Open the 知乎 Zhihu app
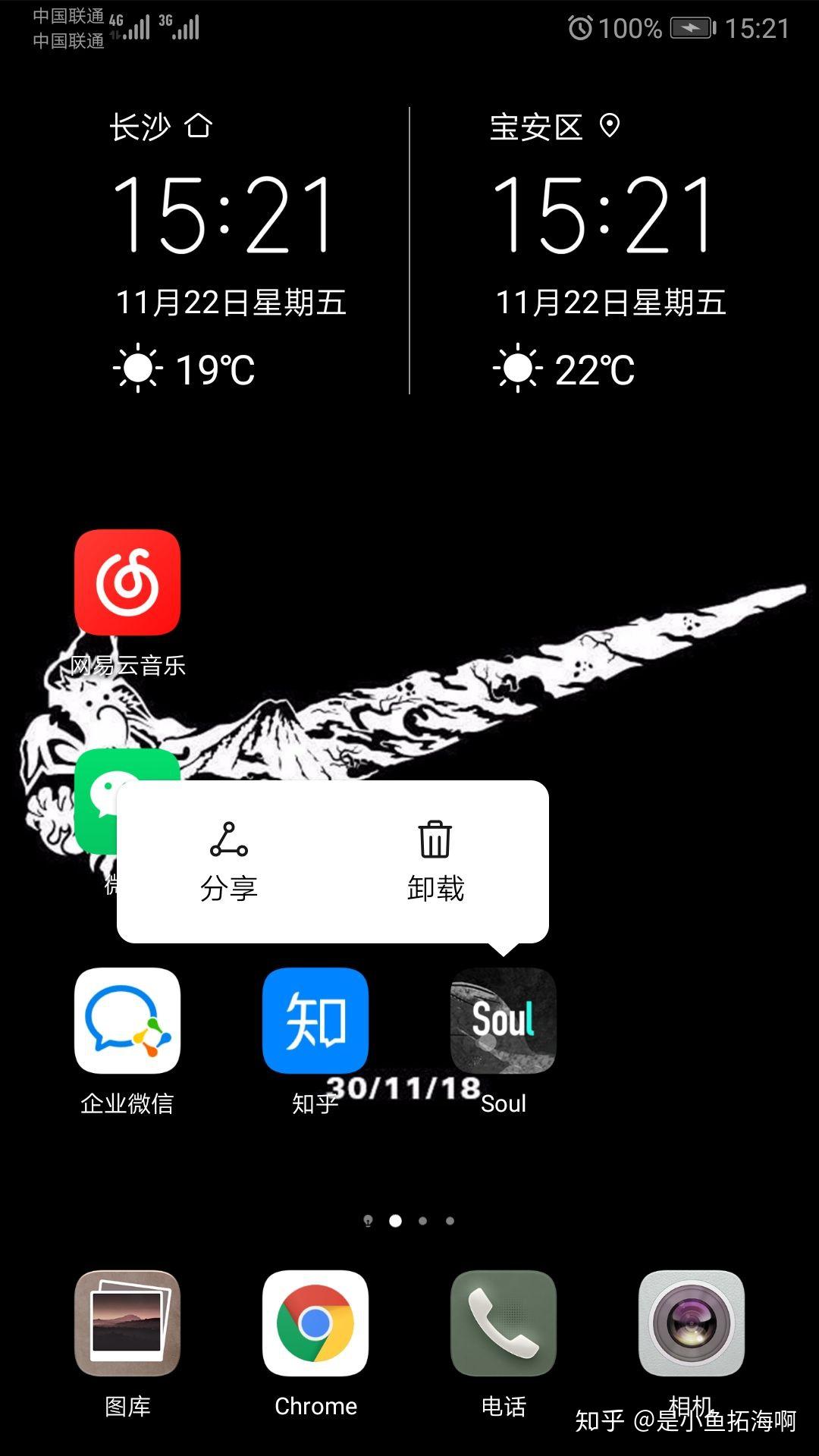The height and width of the screenshot is (1456, 819). 315,1020
